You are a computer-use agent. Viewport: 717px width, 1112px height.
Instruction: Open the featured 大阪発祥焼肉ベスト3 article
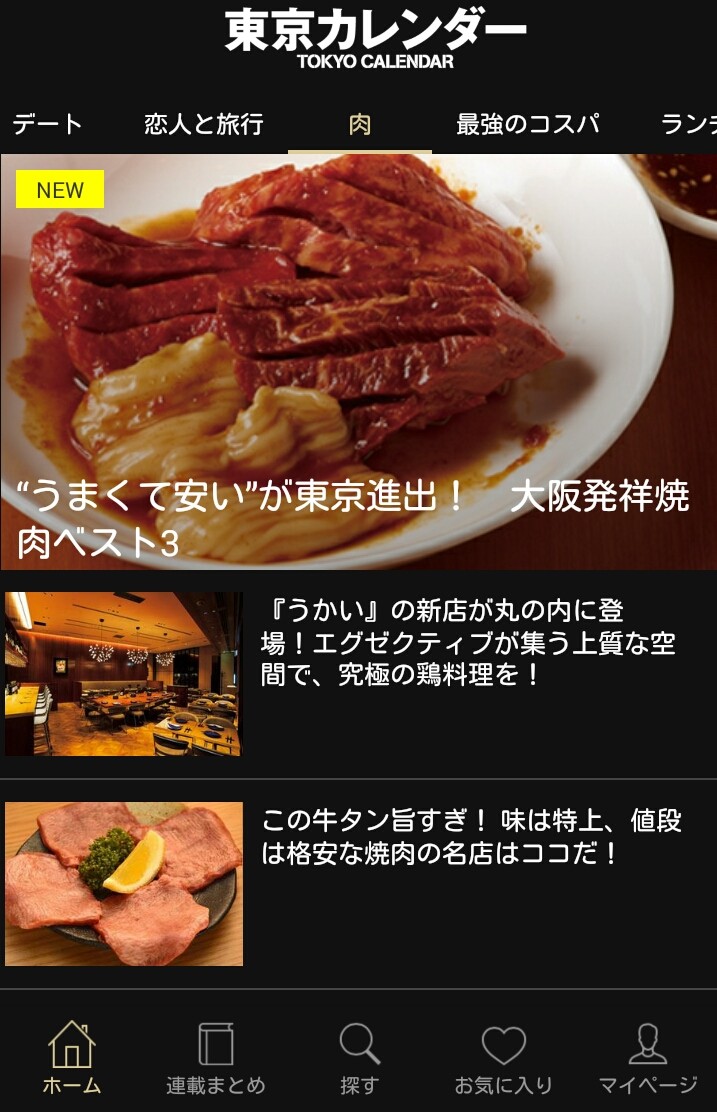tap(358, 362)
